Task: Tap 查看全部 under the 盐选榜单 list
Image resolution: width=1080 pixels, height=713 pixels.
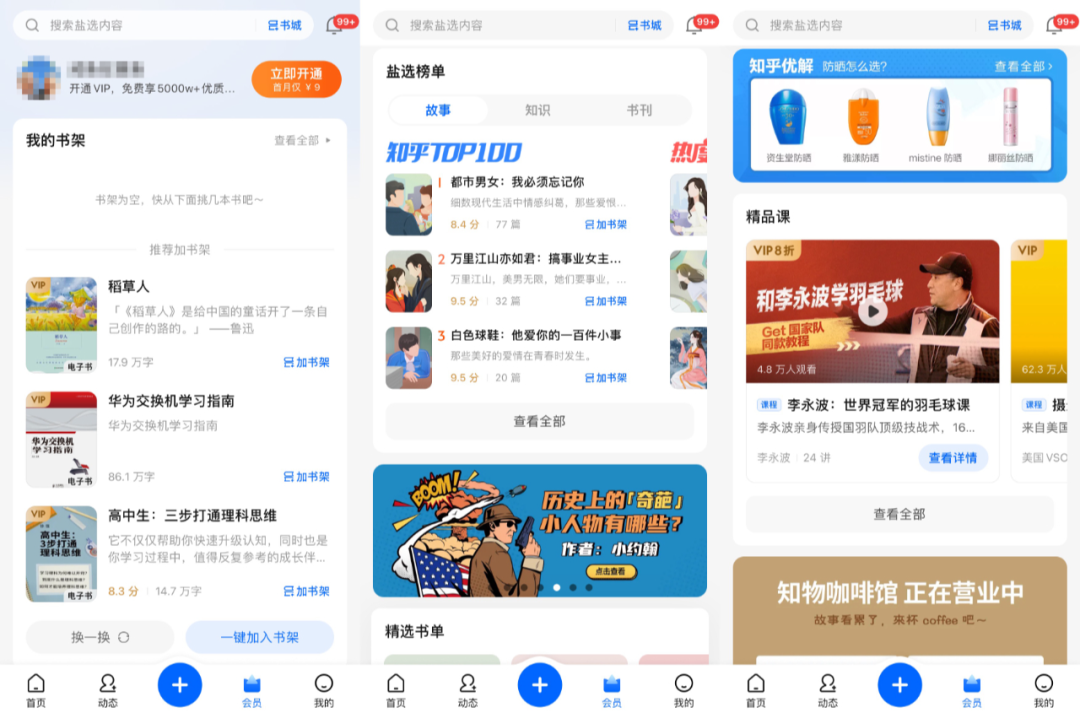Action: pos(539,421)
